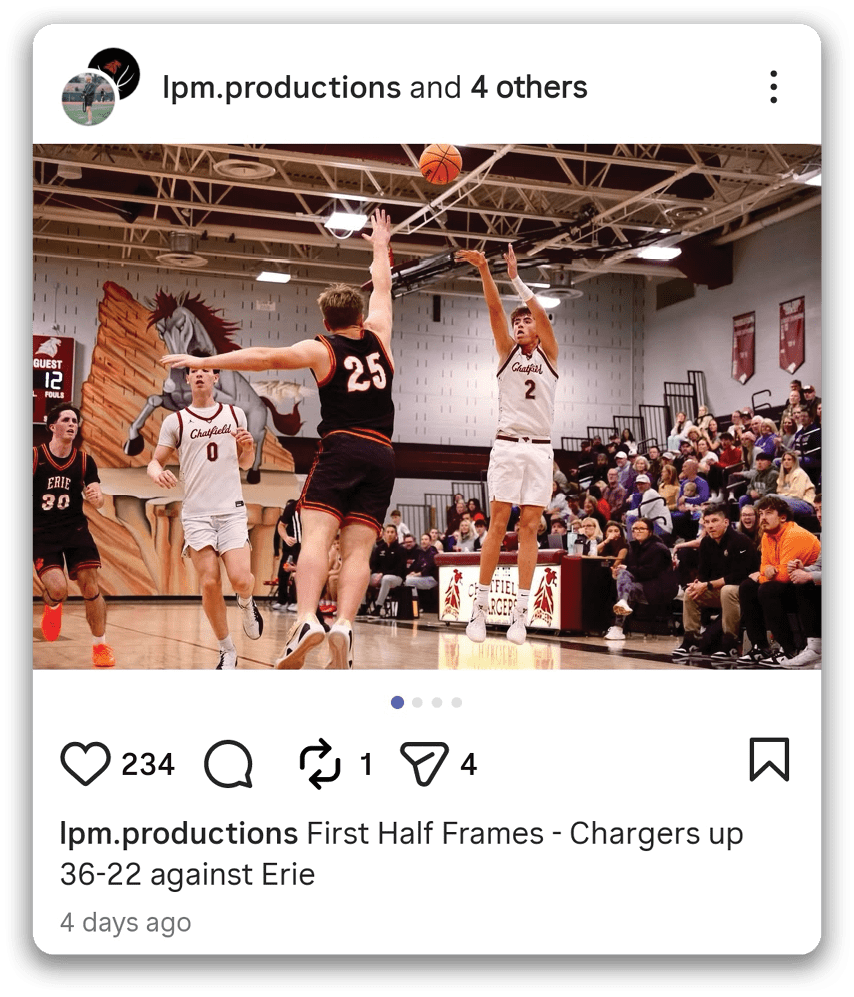Open the post's three-dot overflow menu
This screenshot has height=997, width=854.
[x=773, y=88]
